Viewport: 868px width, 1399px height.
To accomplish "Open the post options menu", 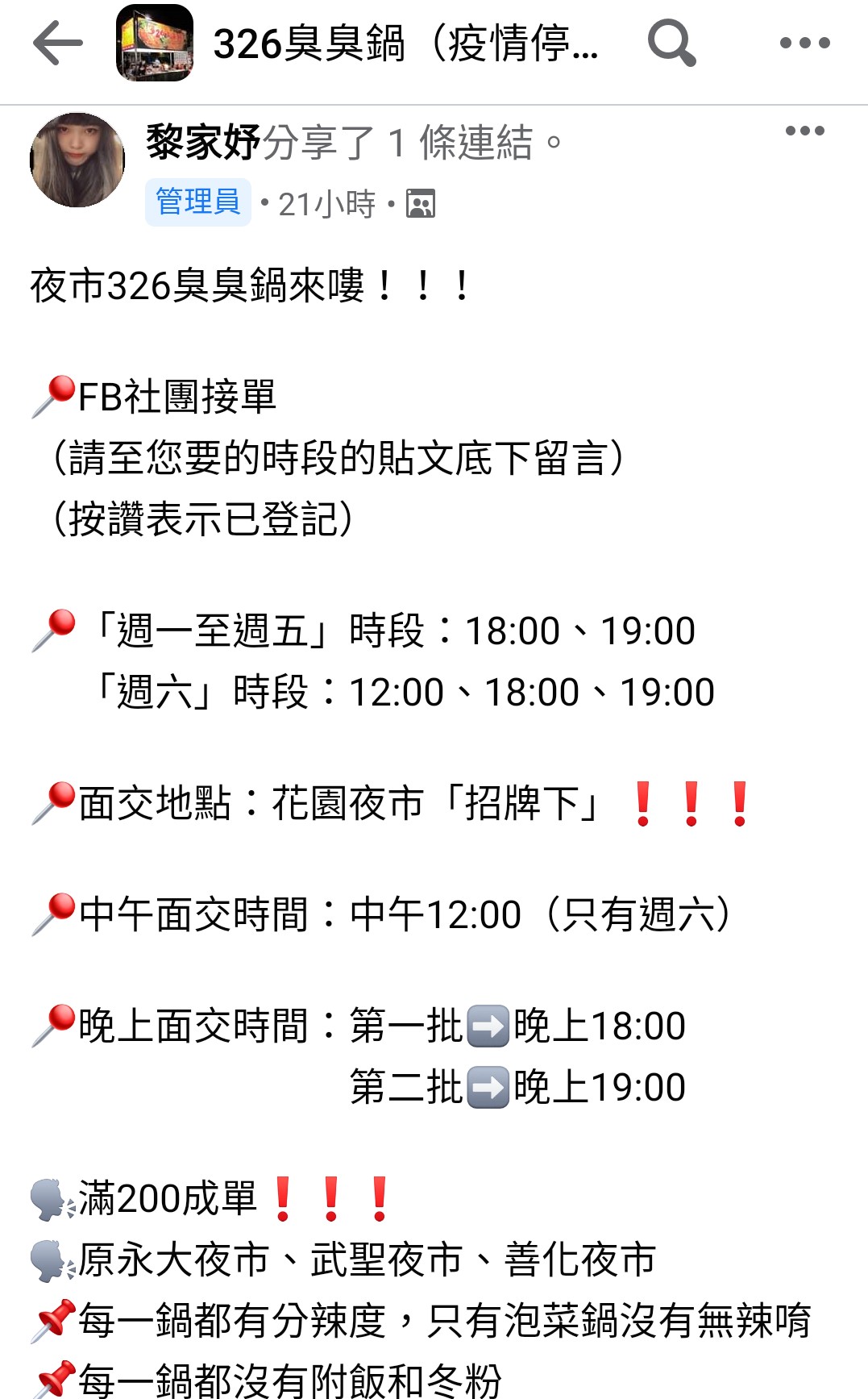I will pos(804,131).
